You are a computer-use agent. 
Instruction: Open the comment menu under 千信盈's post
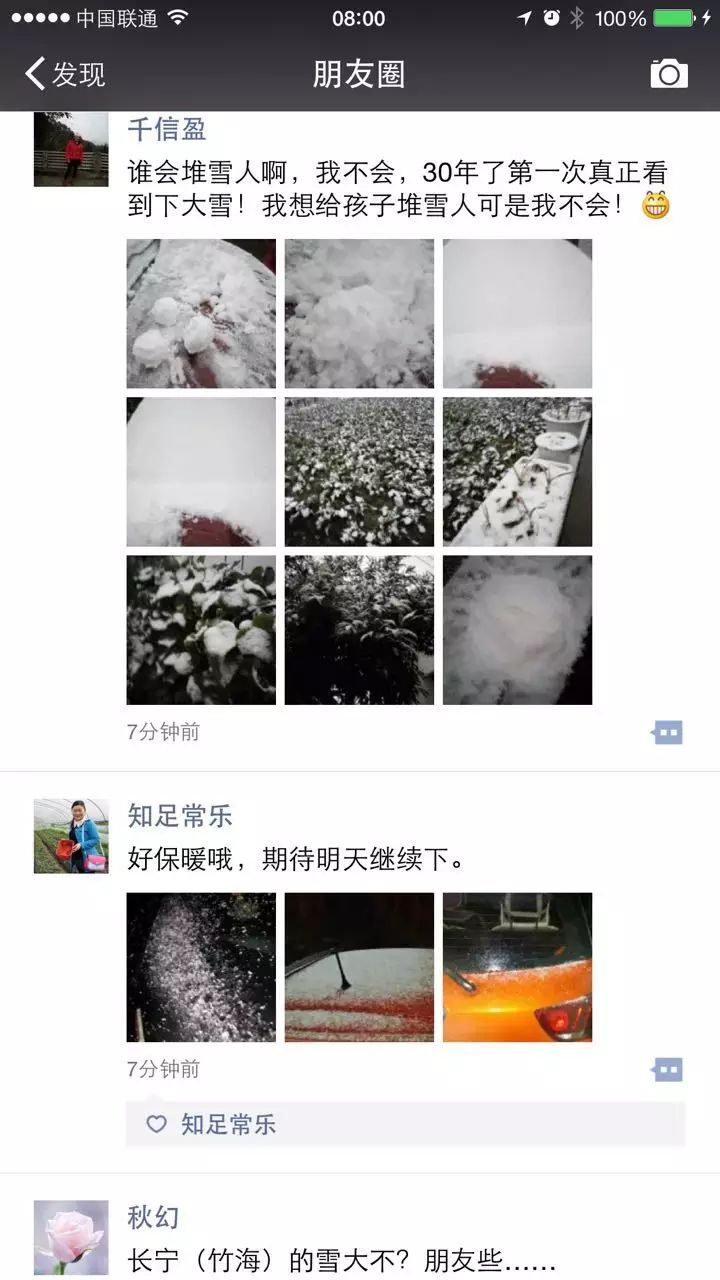pos(667,733)
